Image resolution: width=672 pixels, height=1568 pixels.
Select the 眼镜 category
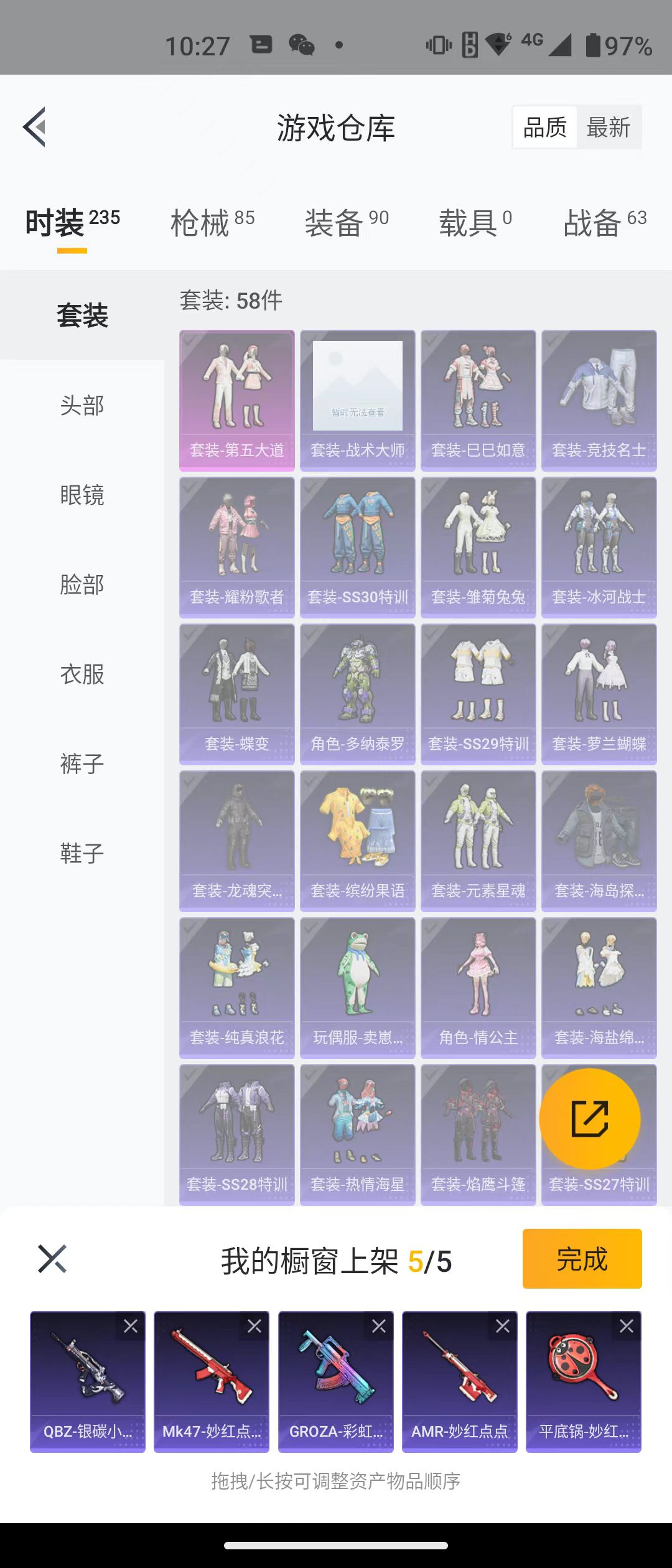(x=82, y=495)
